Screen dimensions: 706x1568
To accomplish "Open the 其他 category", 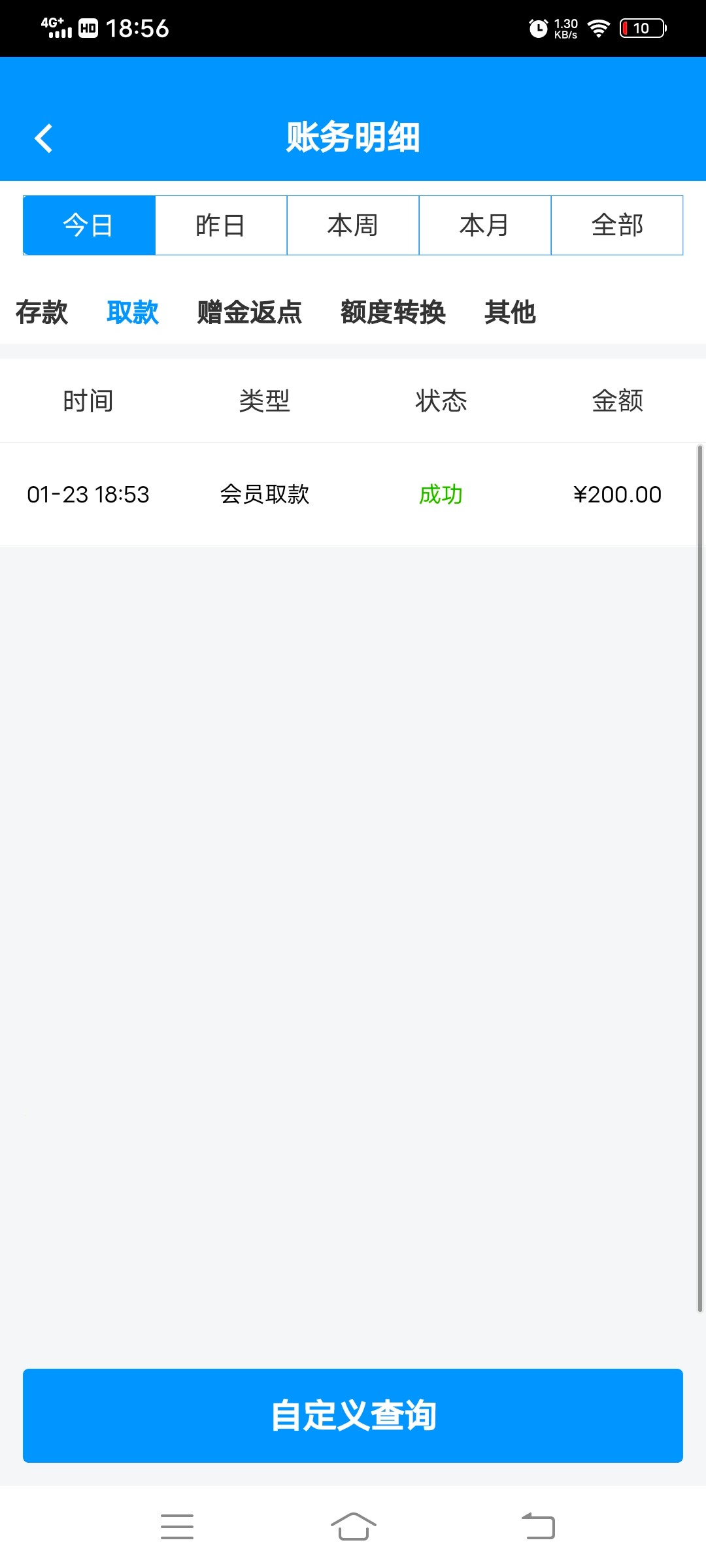I will pos(510,312).
